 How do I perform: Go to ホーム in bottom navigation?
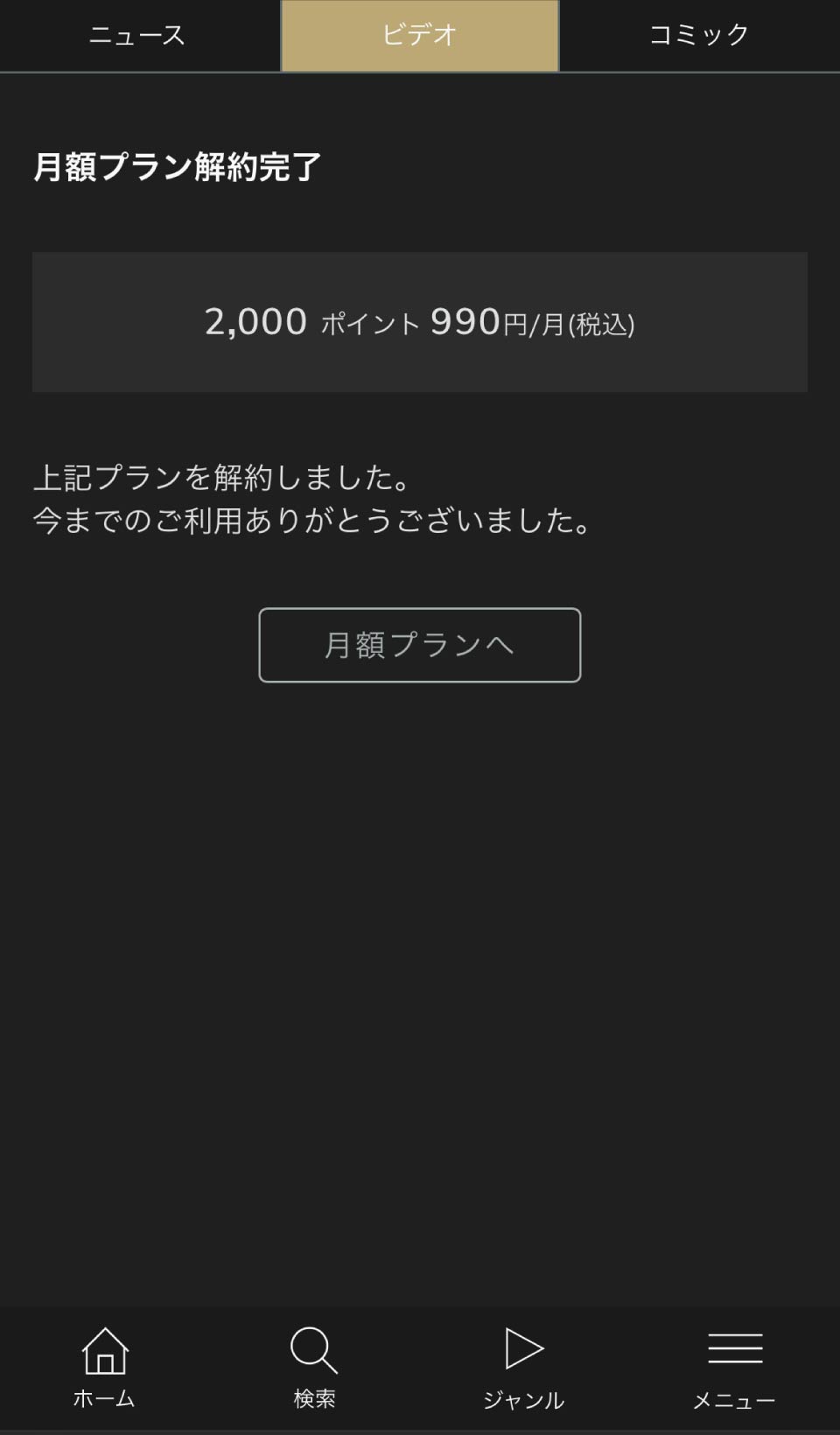point(105,1367)
